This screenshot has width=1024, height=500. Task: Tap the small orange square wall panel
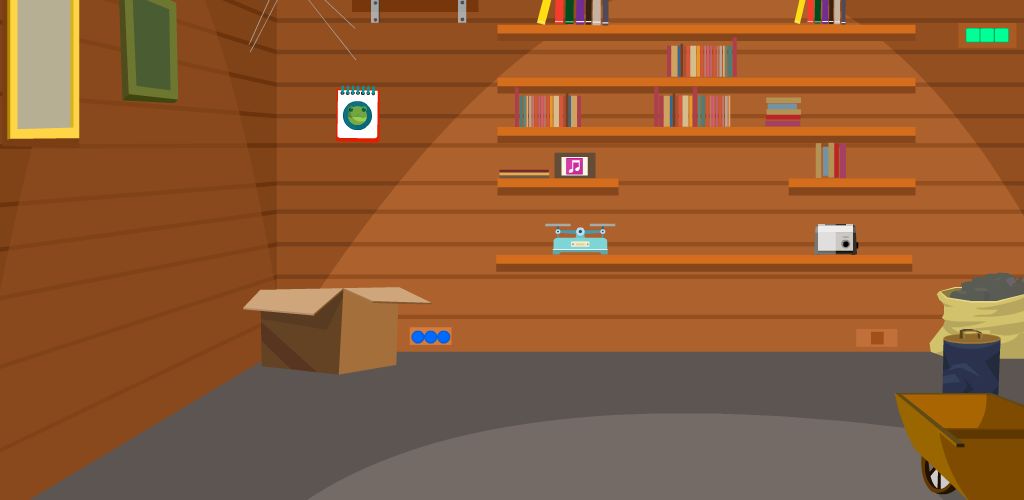876,338
